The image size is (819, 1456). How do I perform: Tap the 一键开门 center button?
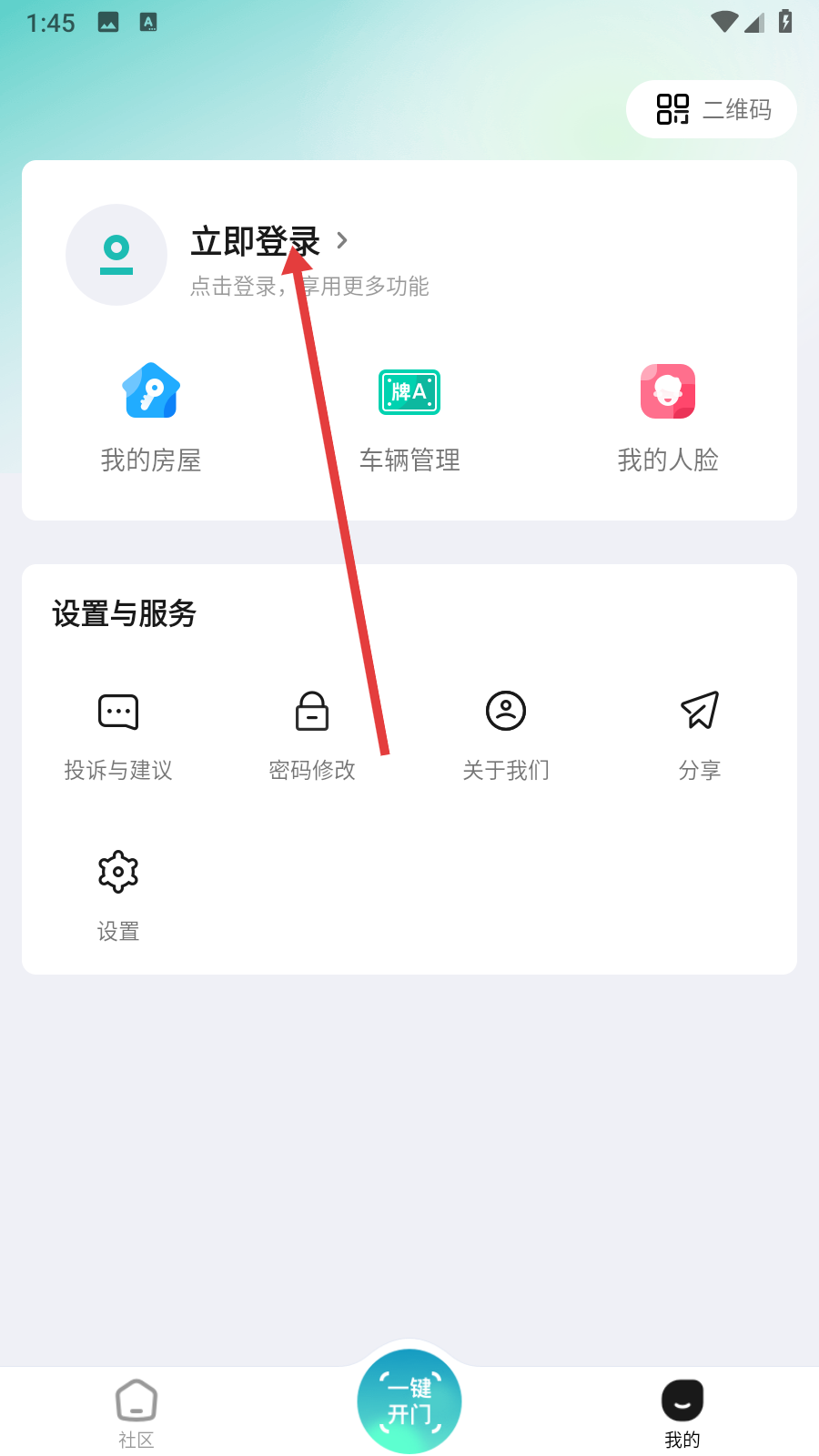click(409, 1401)
